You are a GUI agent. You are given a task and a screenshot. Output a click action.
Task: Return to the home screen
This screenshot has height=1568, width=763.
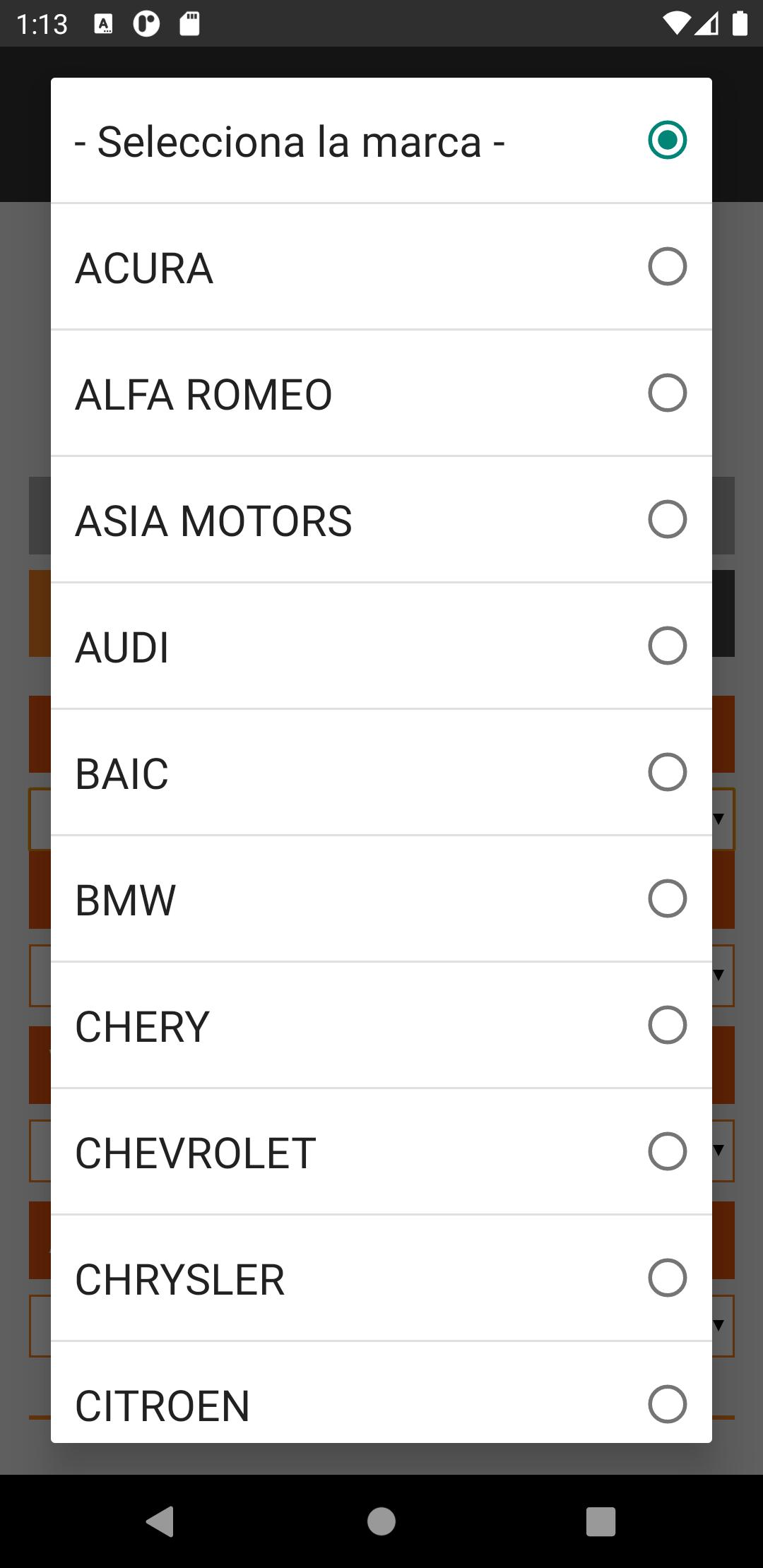381,1521
